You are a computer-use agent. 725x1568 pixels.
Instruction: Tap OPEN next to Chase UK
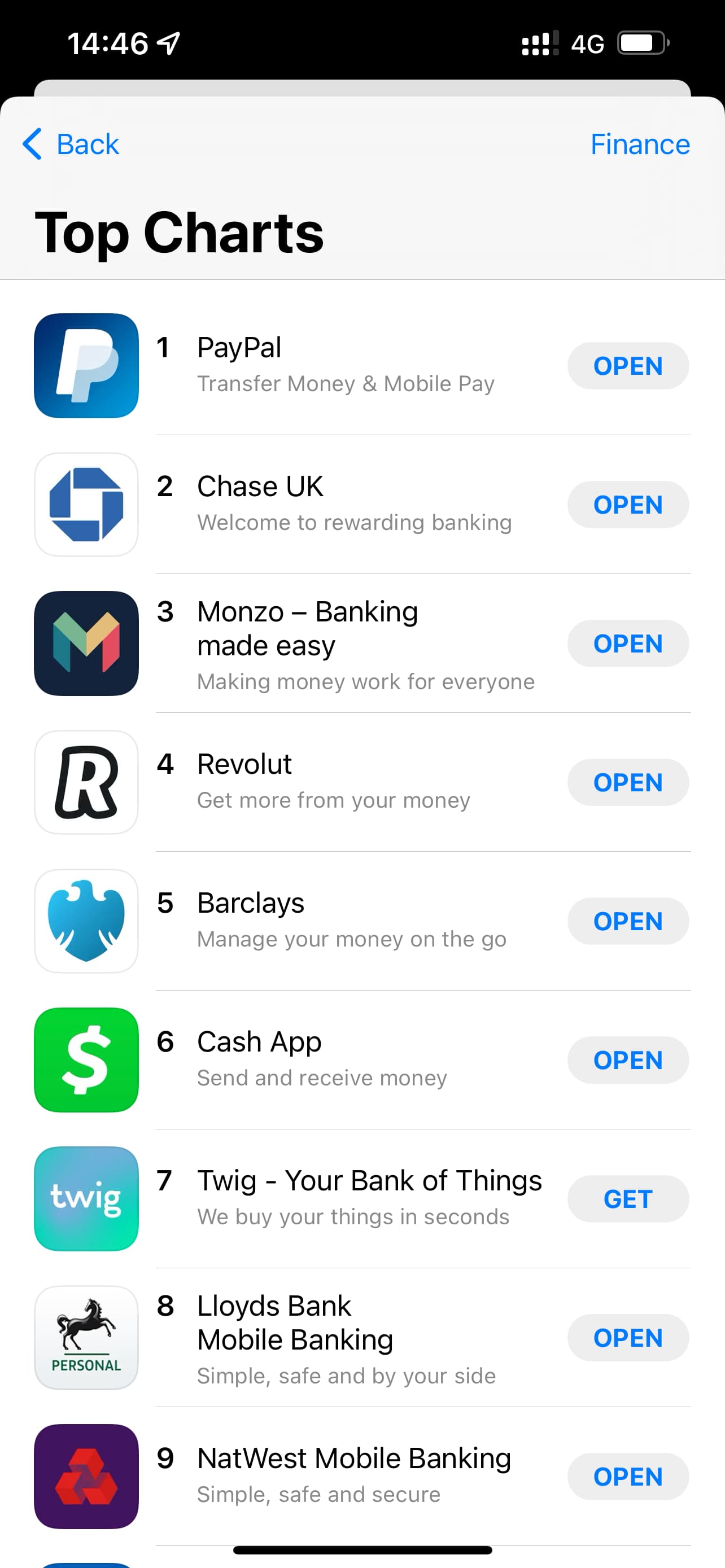click(628, 505)
